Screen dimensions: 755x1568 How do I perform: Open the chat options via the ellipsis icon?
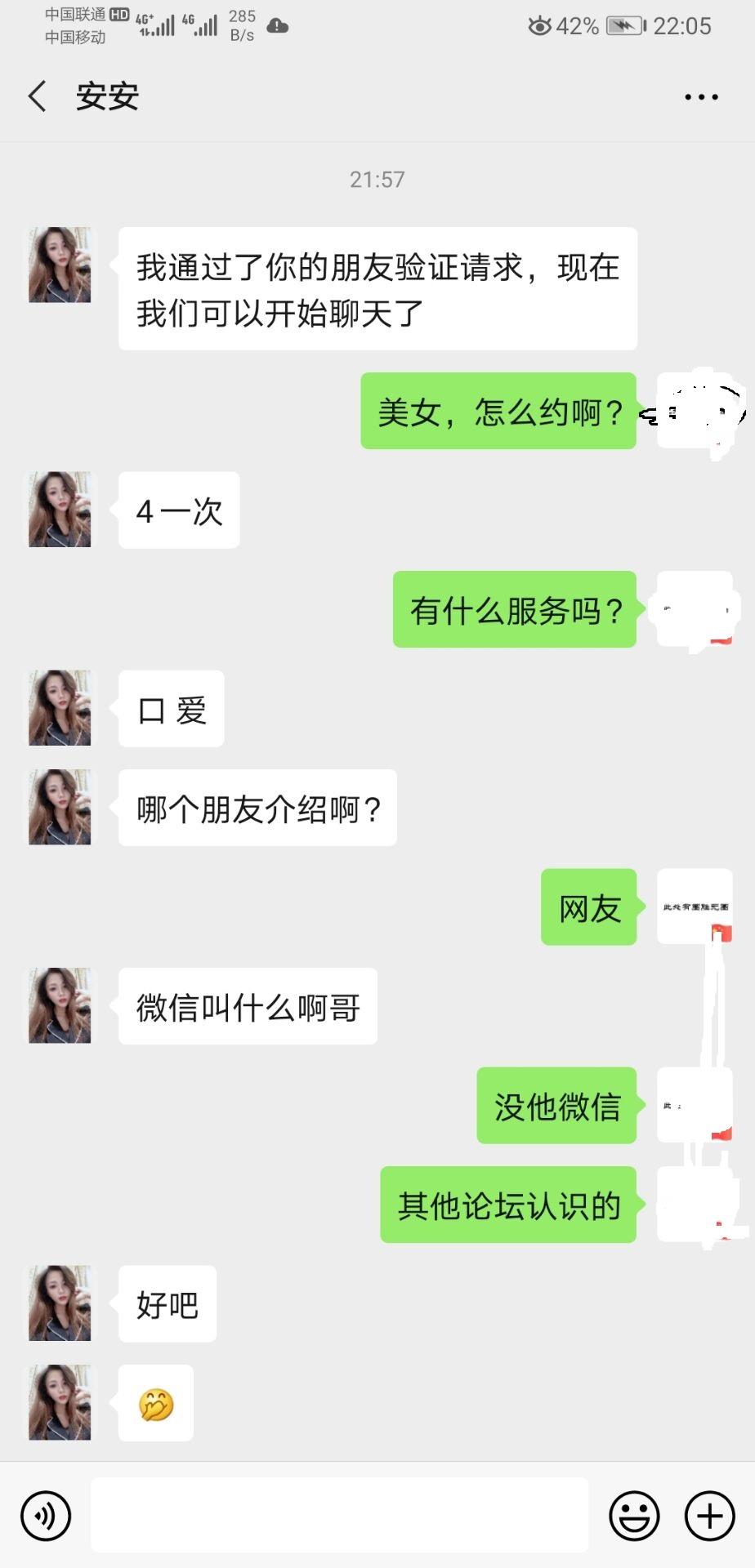click(x=701, y=96)
